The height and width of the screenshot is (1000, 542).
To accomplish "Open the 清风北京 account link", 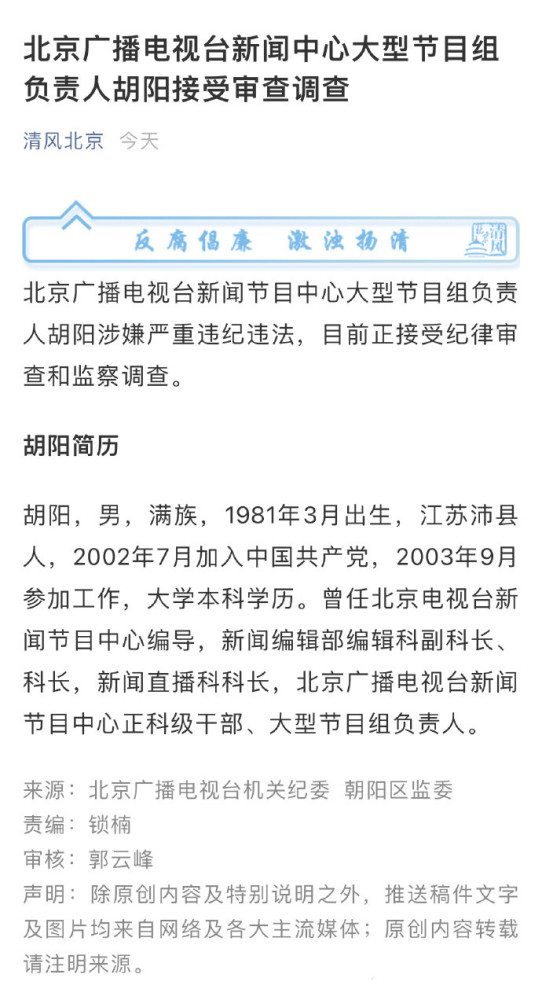I will click(x=63, y=141).
